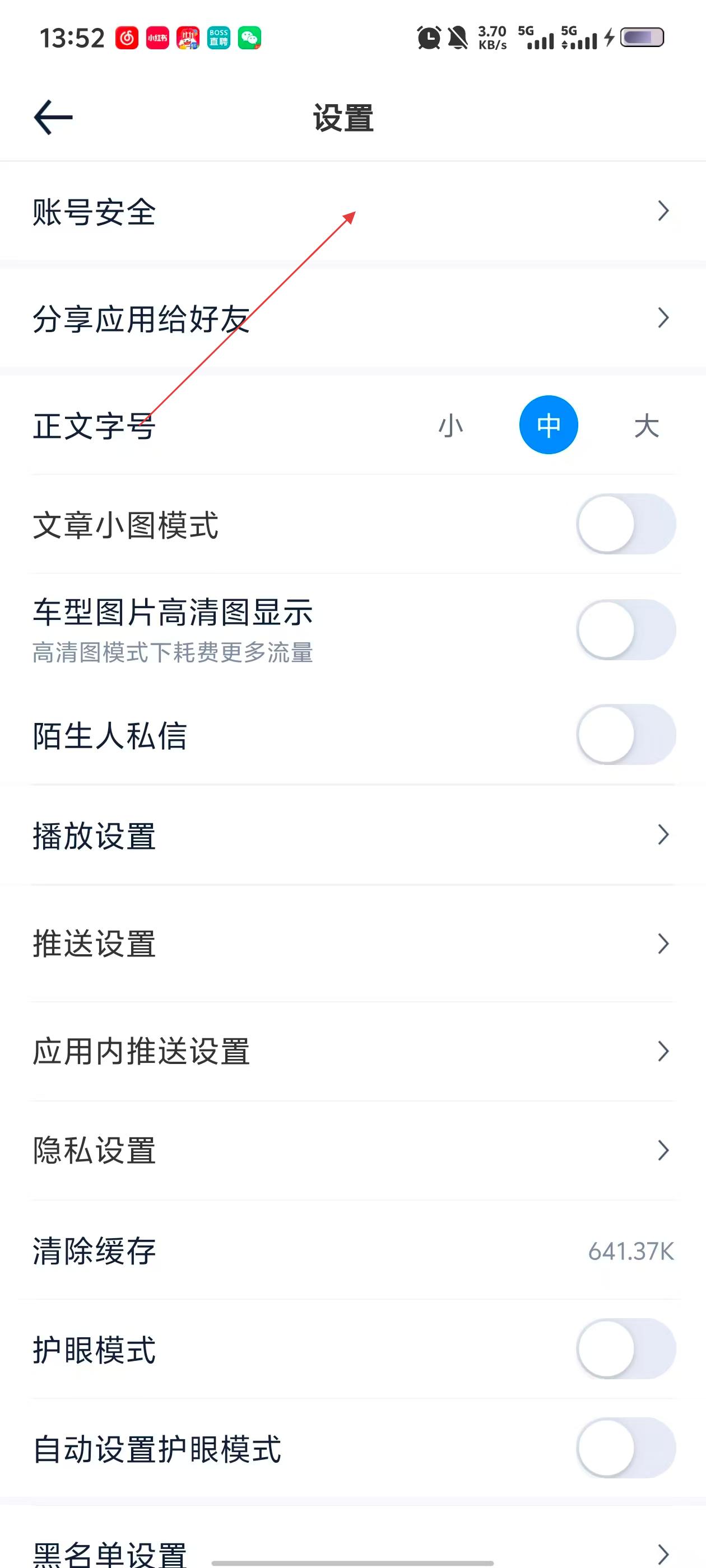Open 应用内推送设置
This screenshot has height=1568, width=706.
click(352, 1051)
